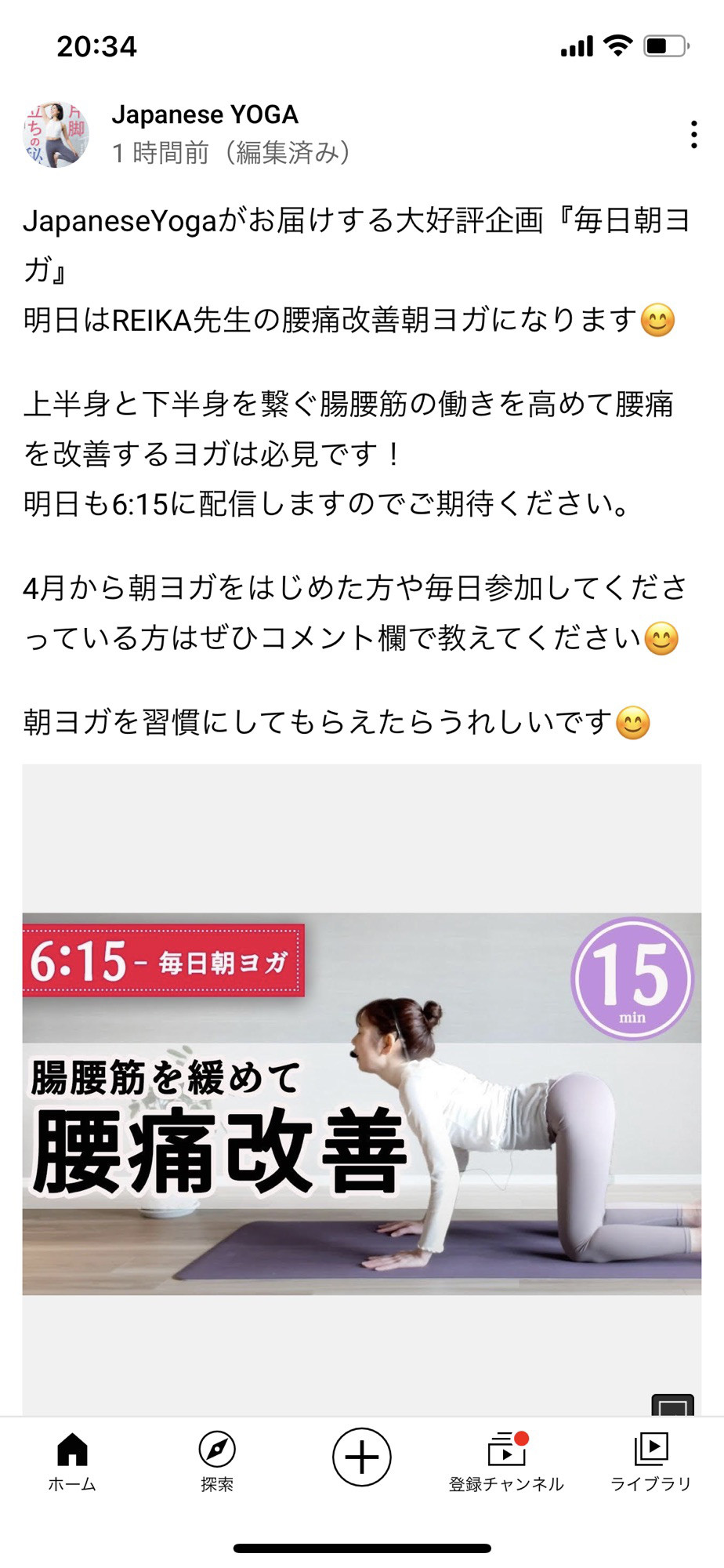The height and width of the screenshot is (1568, 724).
Task: Open the Japanese YOGA channel avatar
Action: 56,134
